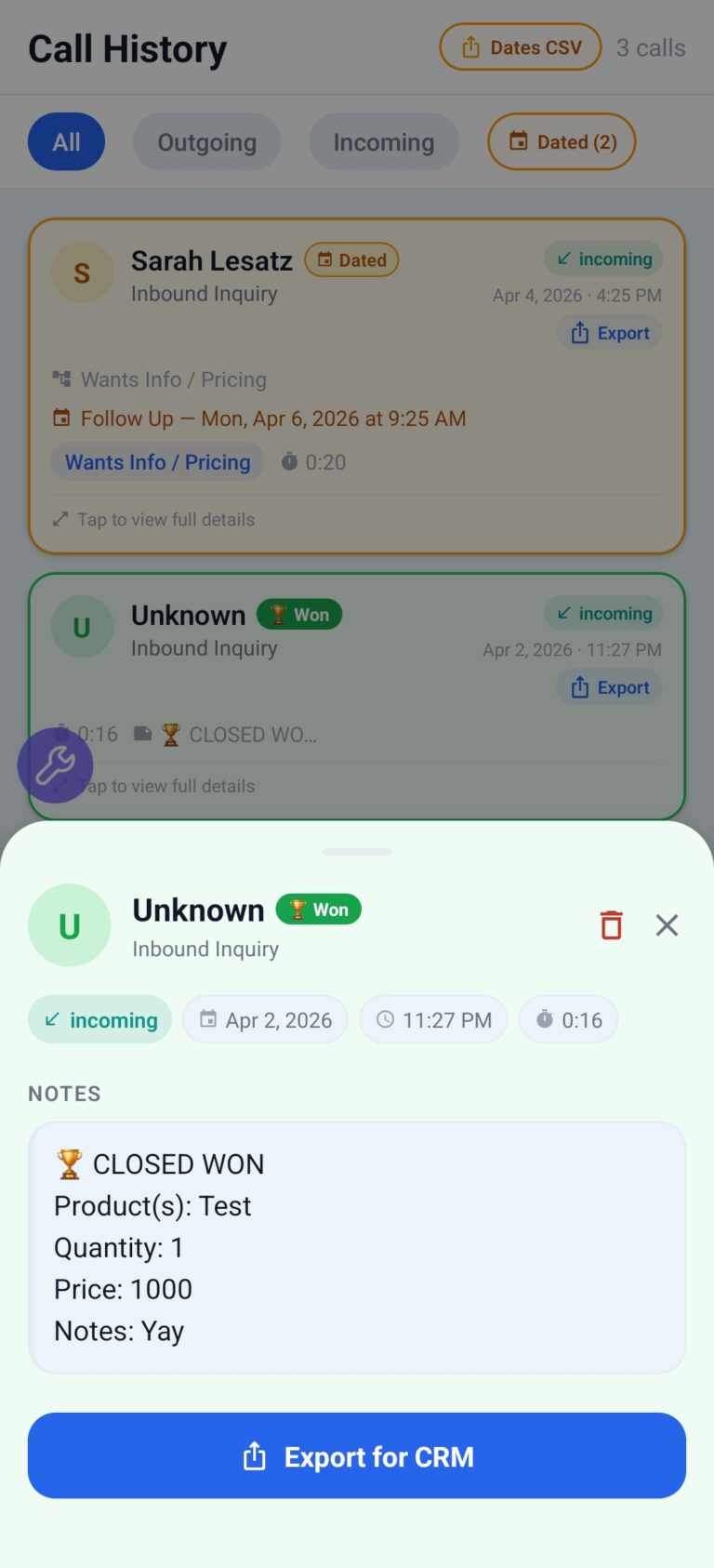Delete this call with the trash icon
Viewport: 714px width, 1568px height.
coord(611,925)
